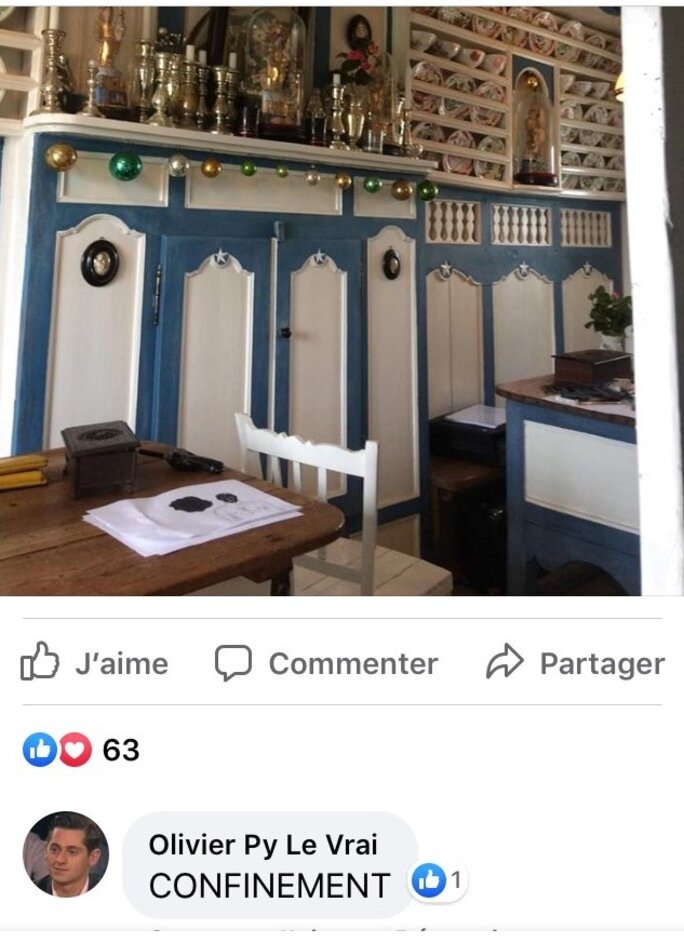Like the post with J'aime
Viewport: 684px width, 943px height.
click(x=94, y=664)
